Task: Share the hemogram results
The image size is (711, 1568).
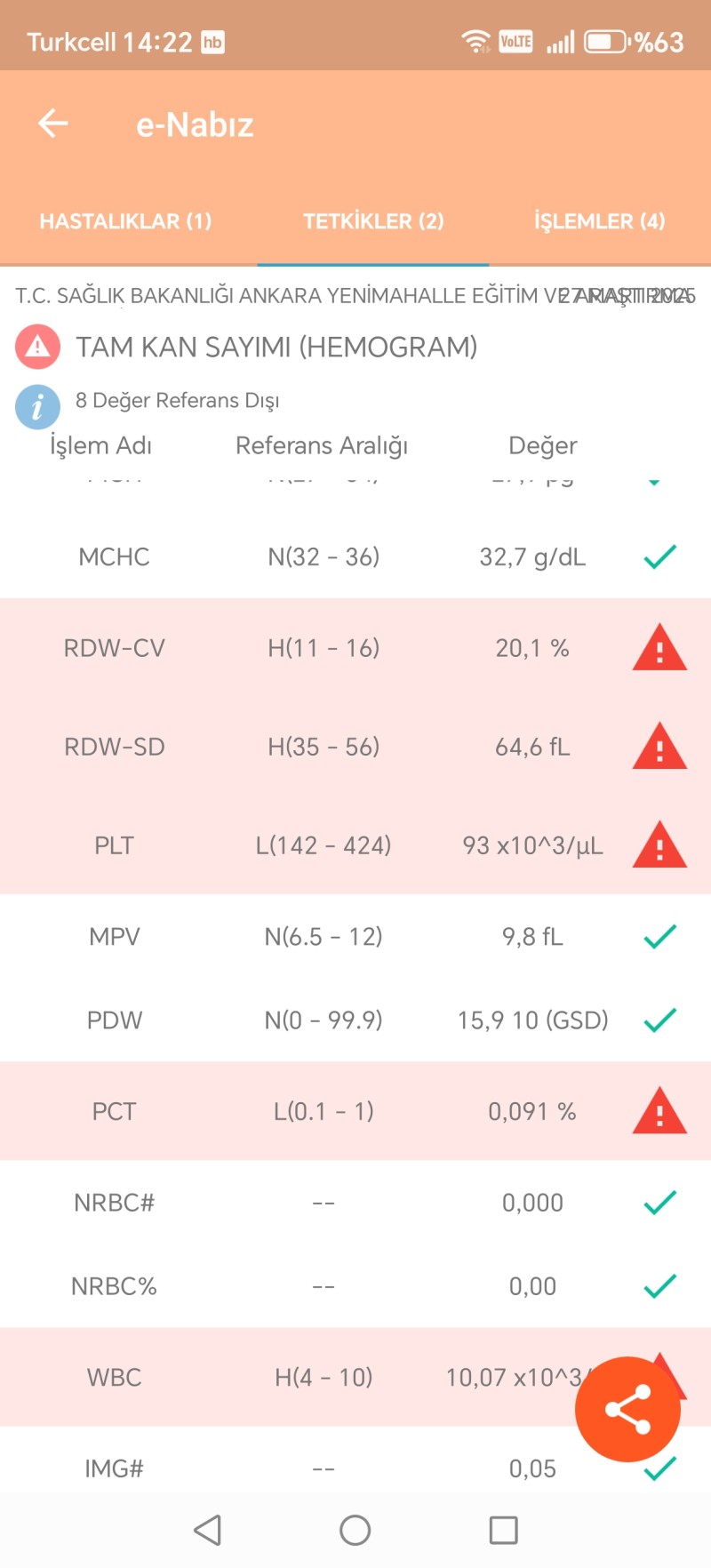Action: (627, 1409)
